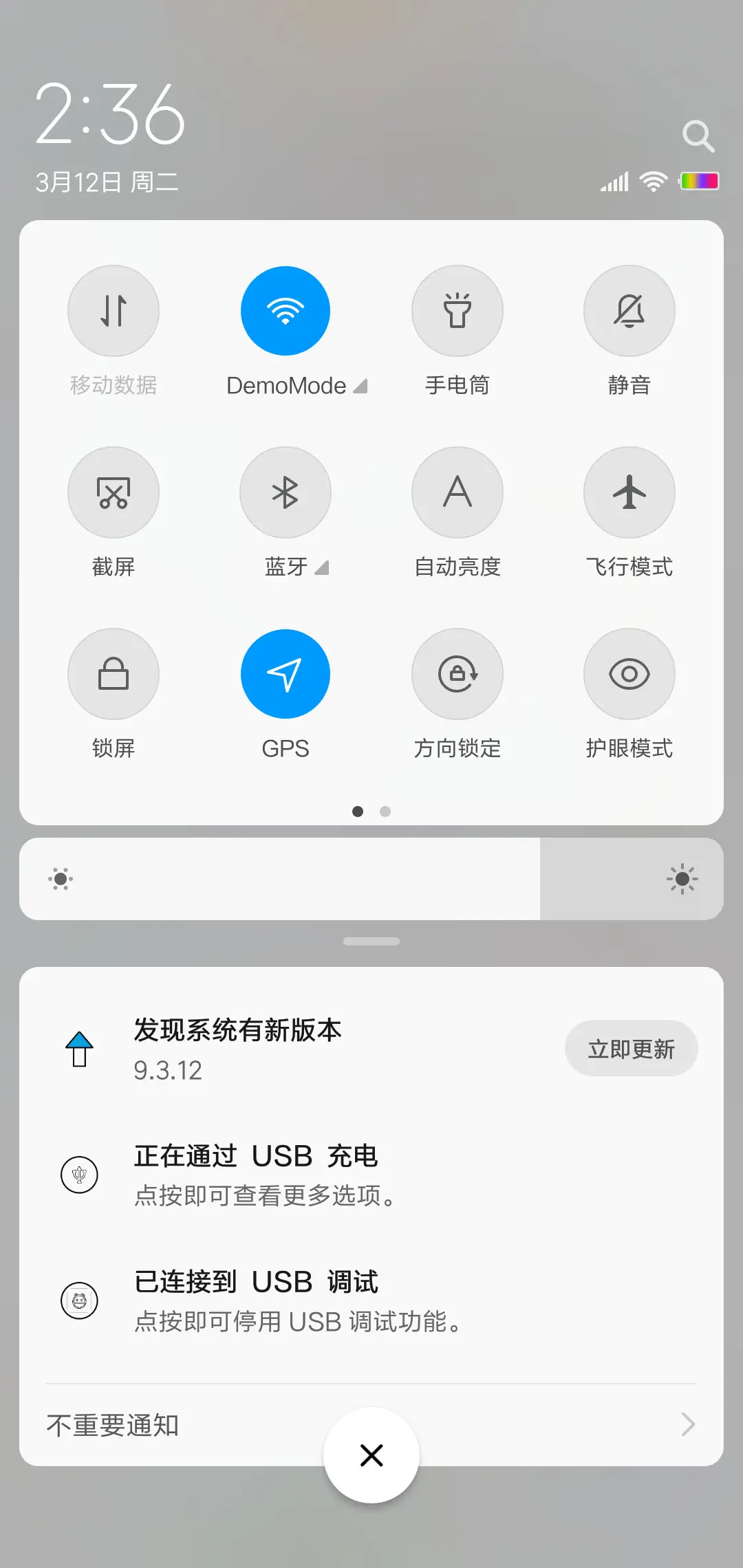Activate eye protection mode (护眼模式)
Screen dimensions: 743x1568
tap(629, 674)
